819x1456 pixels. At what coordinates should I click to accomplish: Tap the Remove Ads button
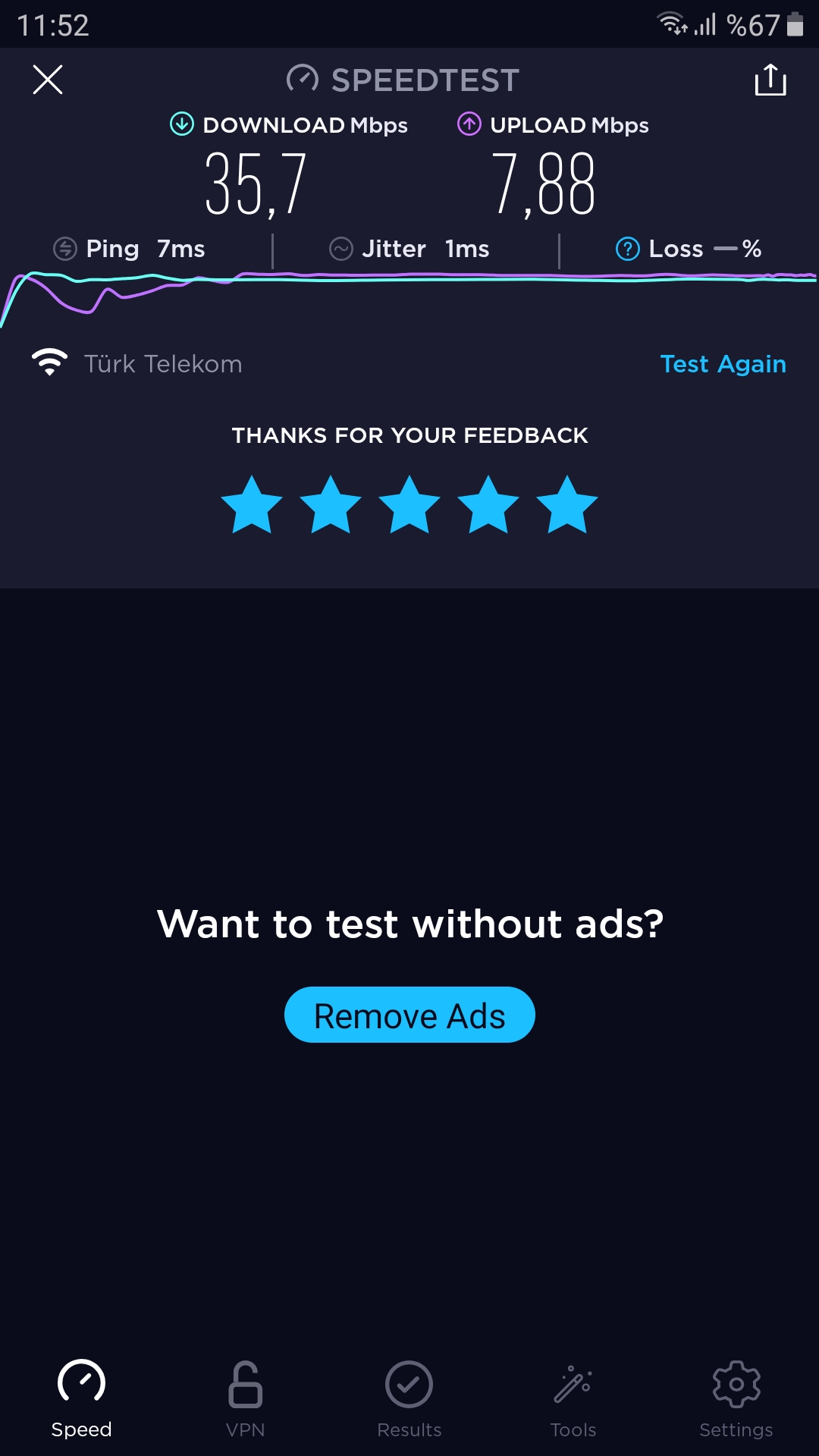(409, 1015)
